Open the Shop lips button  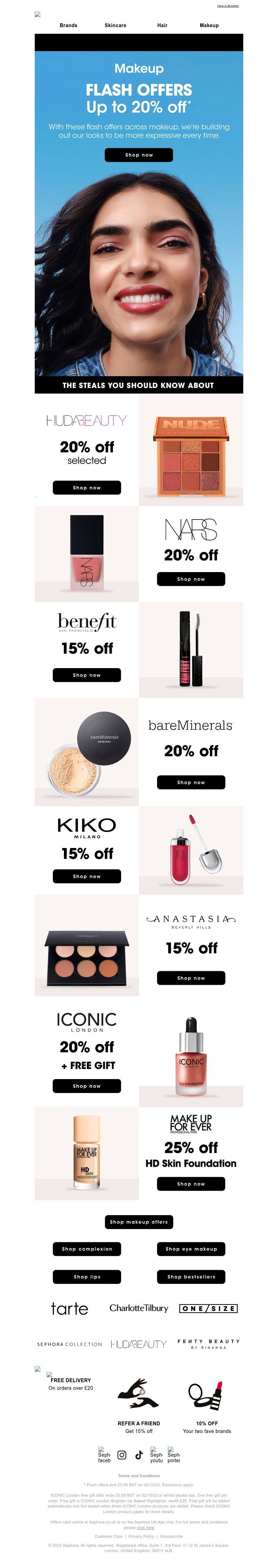point(87,1277)
